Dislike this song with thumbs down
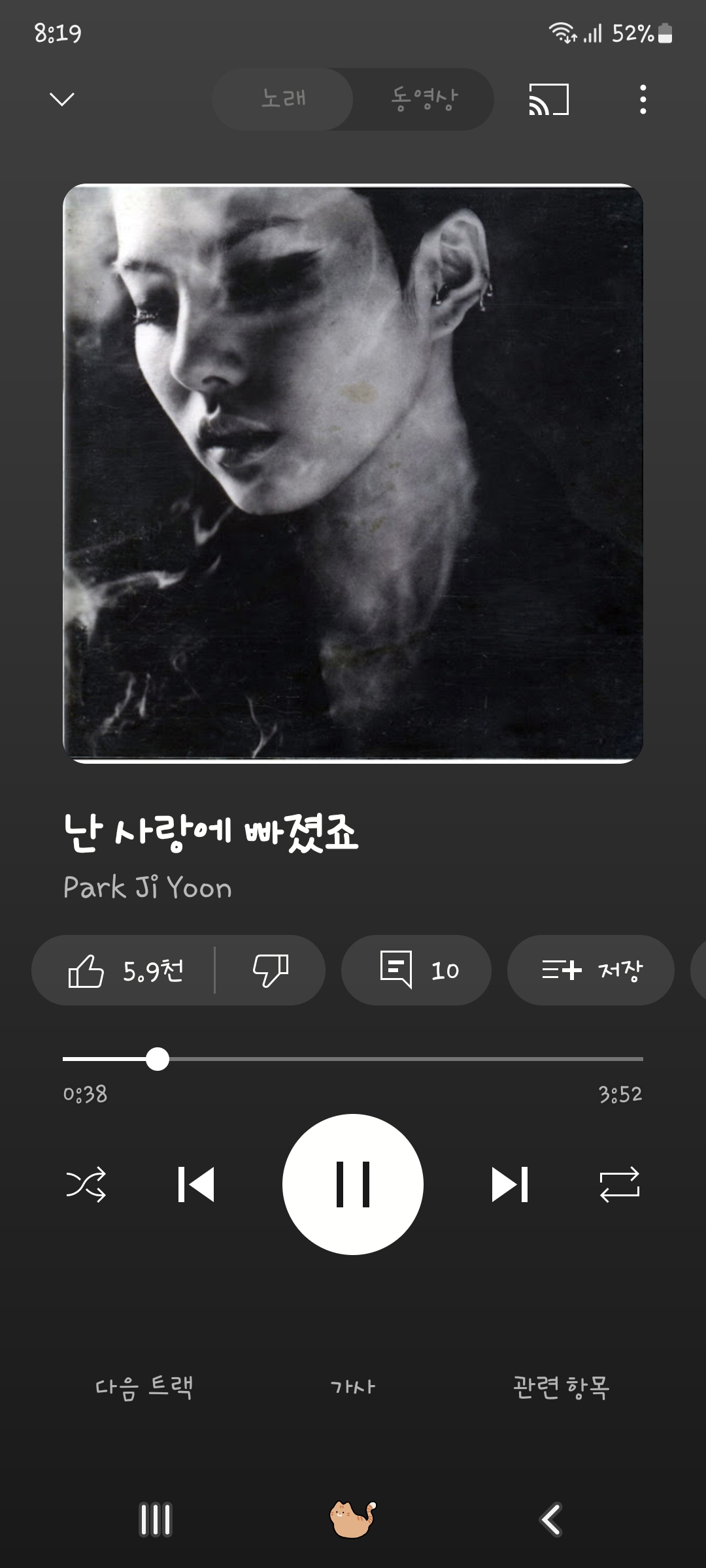 tap(270, 970)
